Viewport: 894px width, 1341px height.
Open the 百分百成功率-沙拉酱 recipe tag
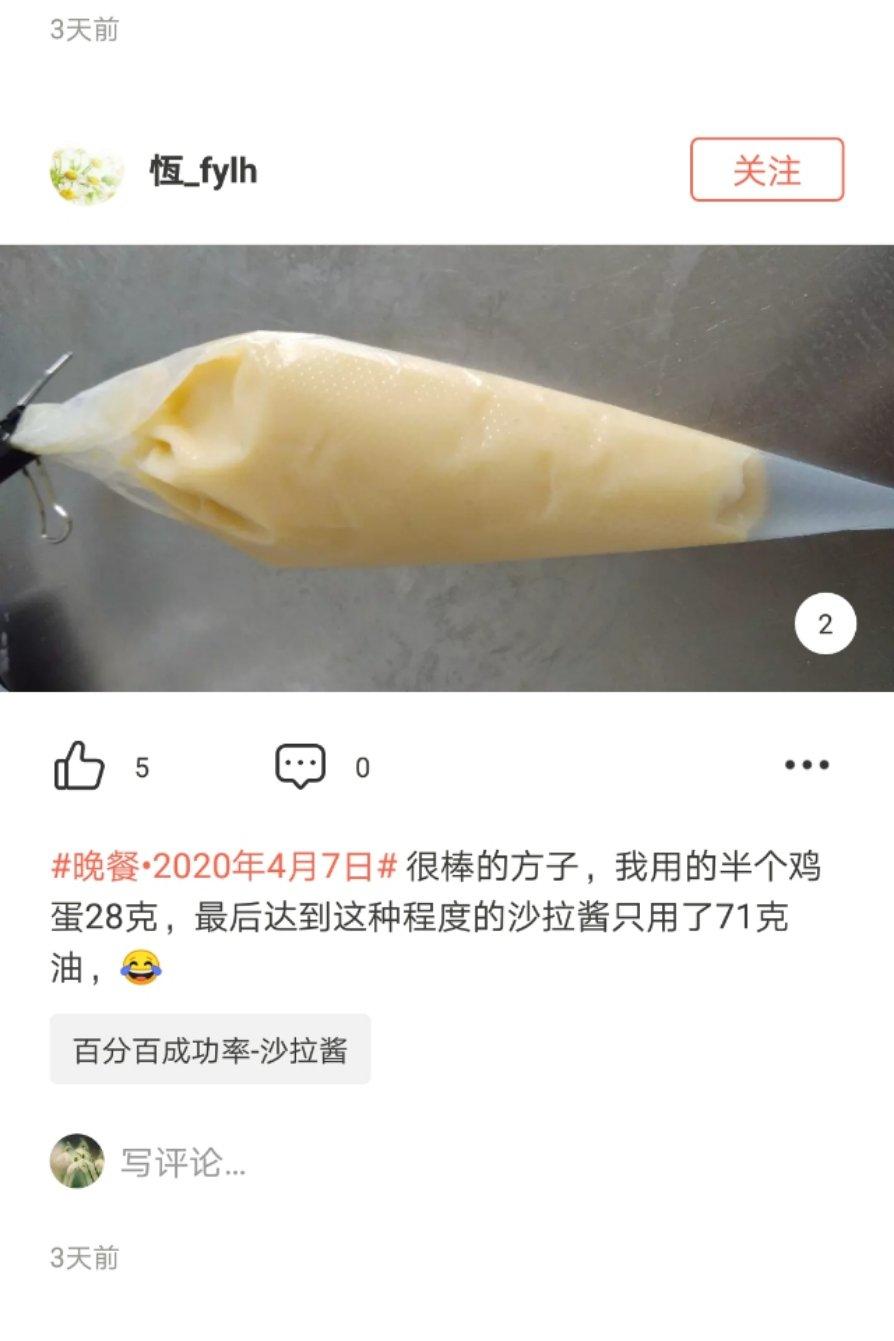pos(208,1050)
